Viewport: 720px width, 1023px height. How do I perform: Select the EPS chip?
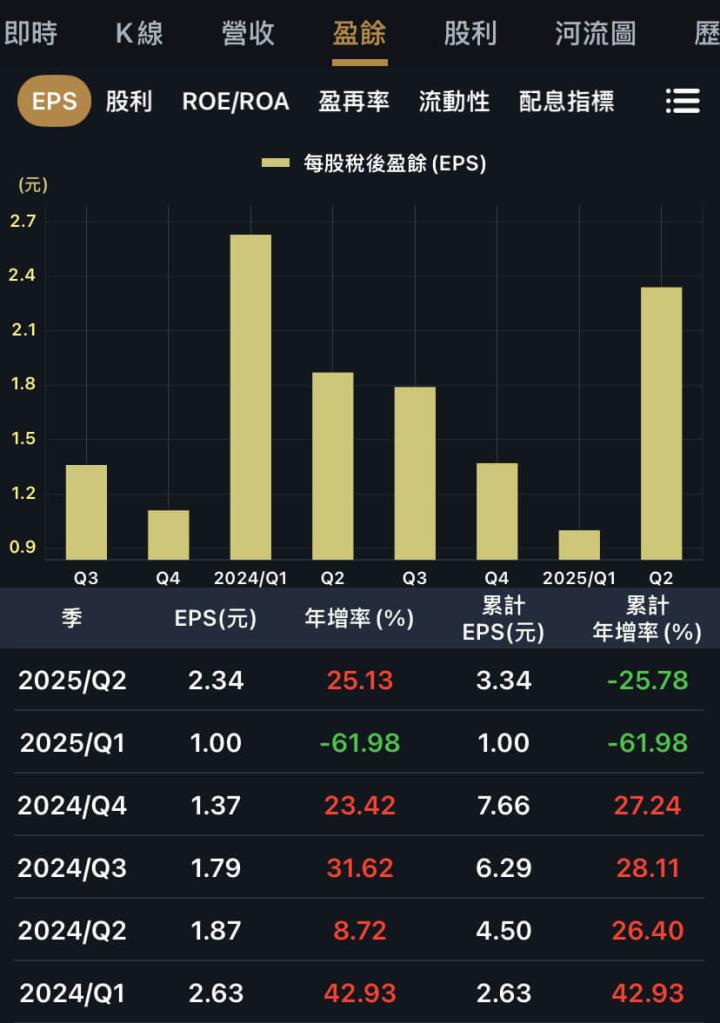[x=54, y=101]
